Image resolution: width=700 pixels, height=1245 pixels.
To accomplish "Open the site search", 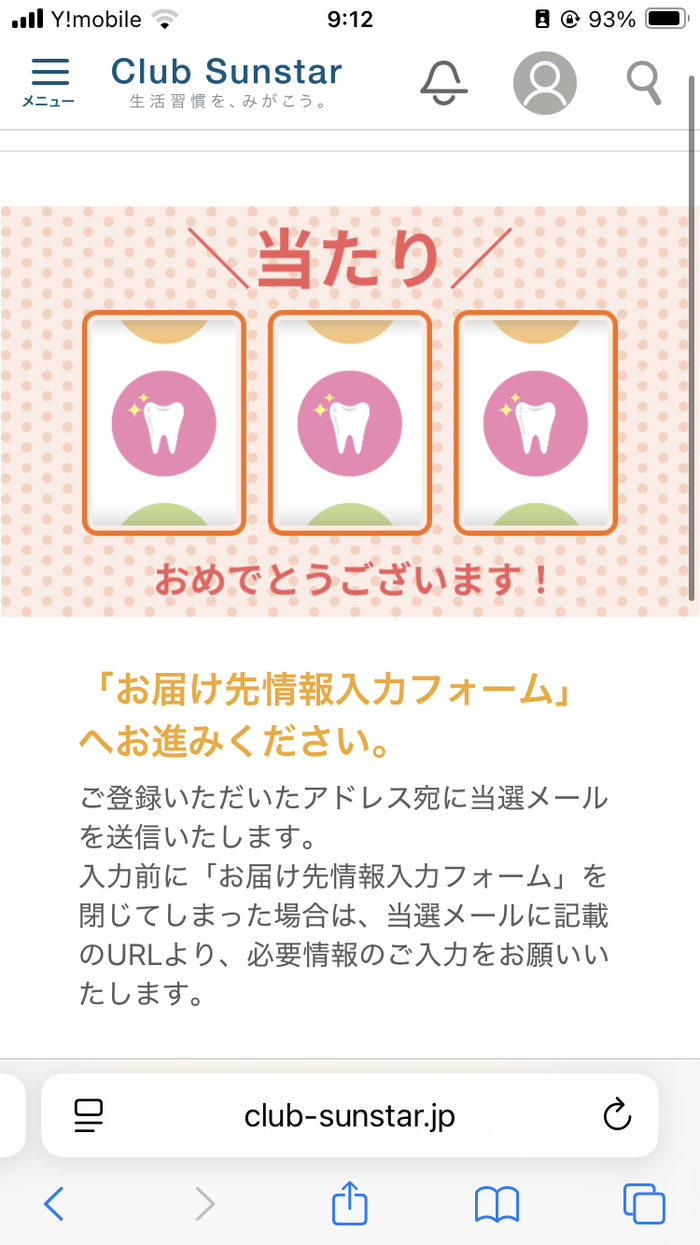I will pyautogui.click(x=644, y=83).
